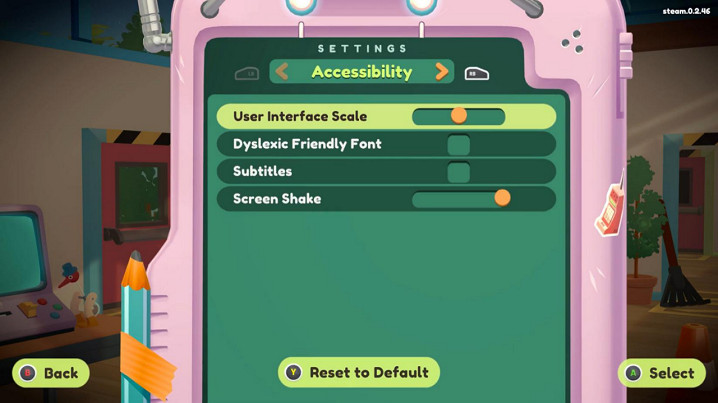Tap the right bumper tab icon

tap(477, 73)
